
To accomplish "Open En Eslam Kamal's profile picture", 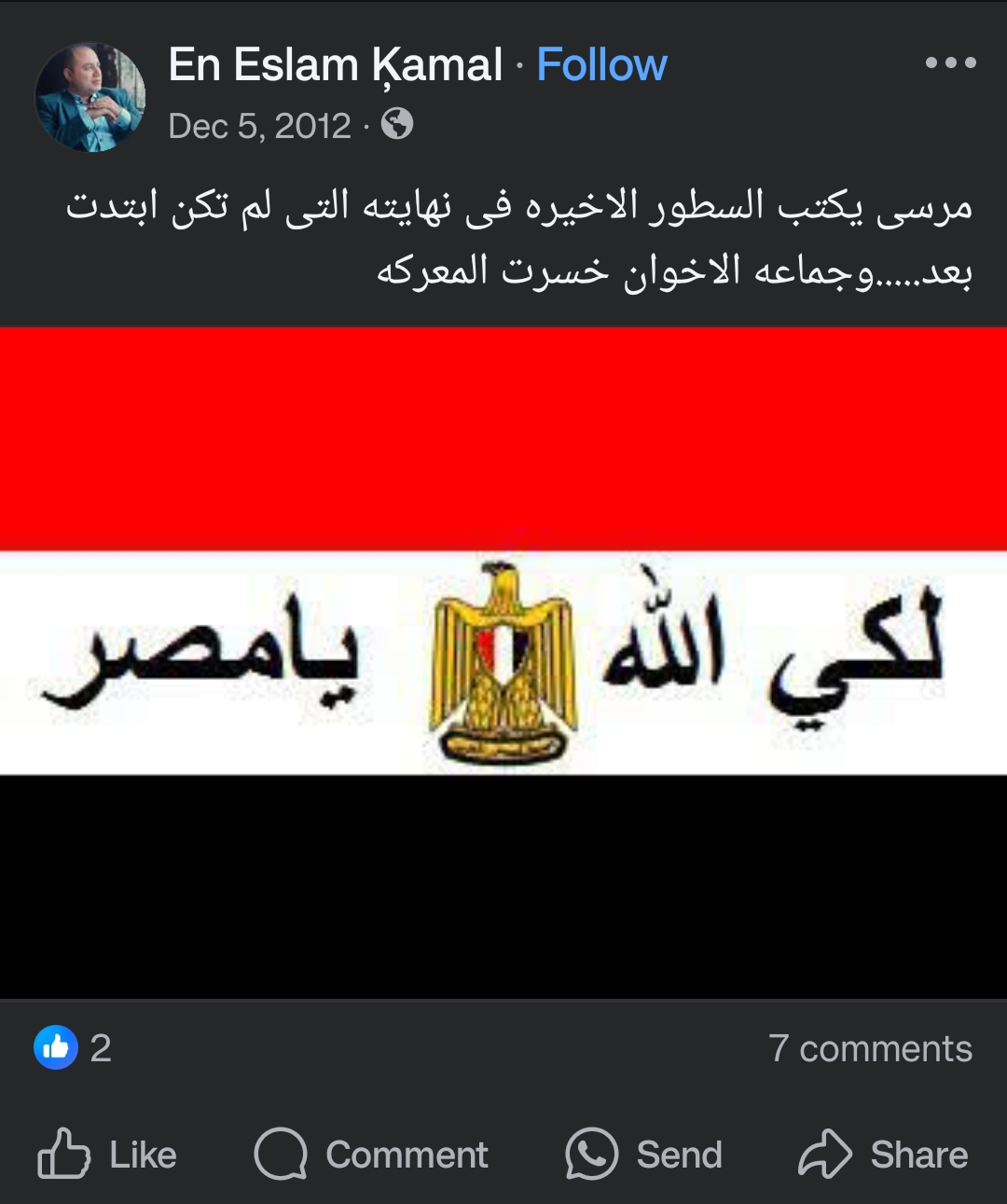I will click(x=90, y=97).
